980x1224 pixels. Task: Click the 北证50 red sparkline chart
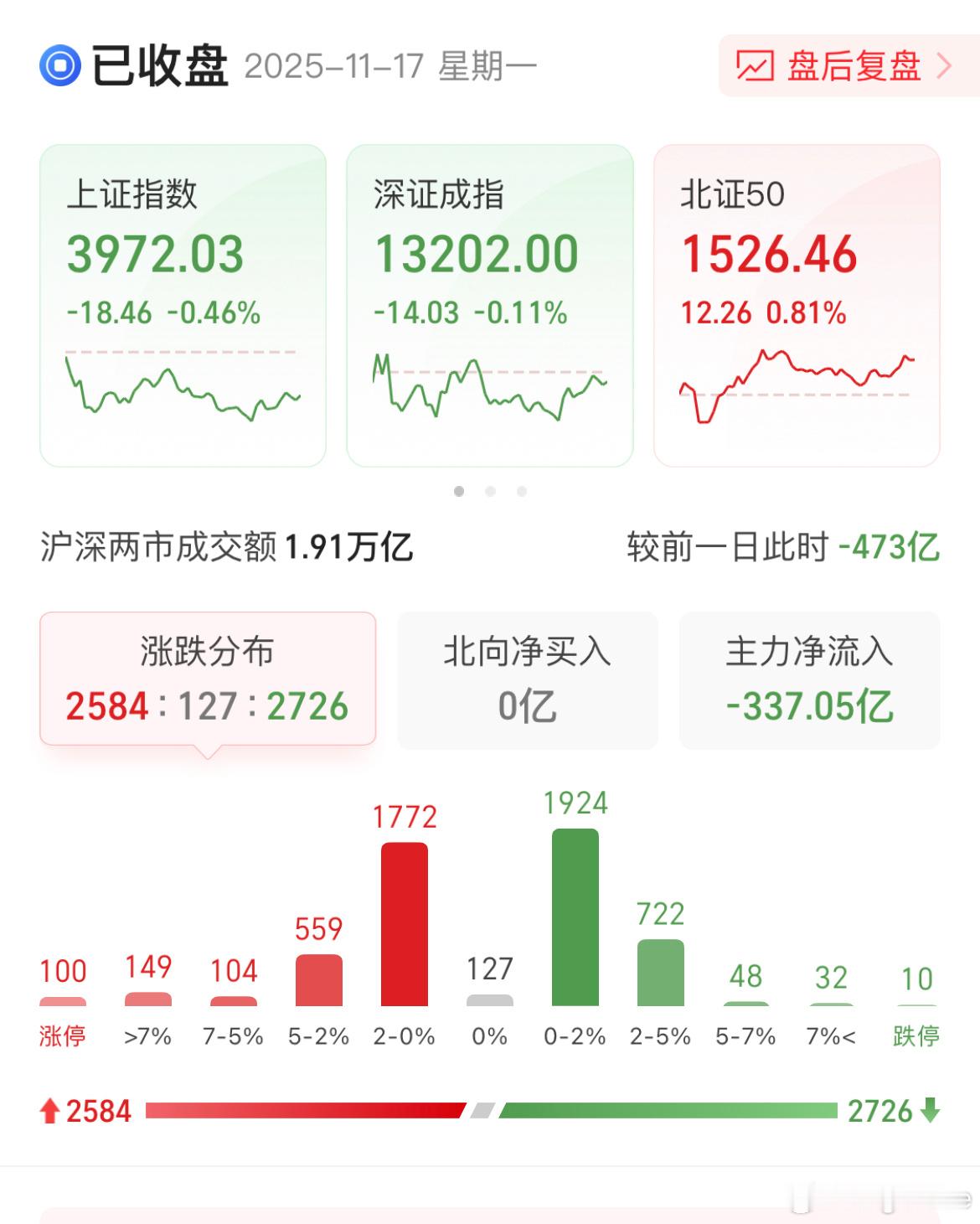point(797,387)
